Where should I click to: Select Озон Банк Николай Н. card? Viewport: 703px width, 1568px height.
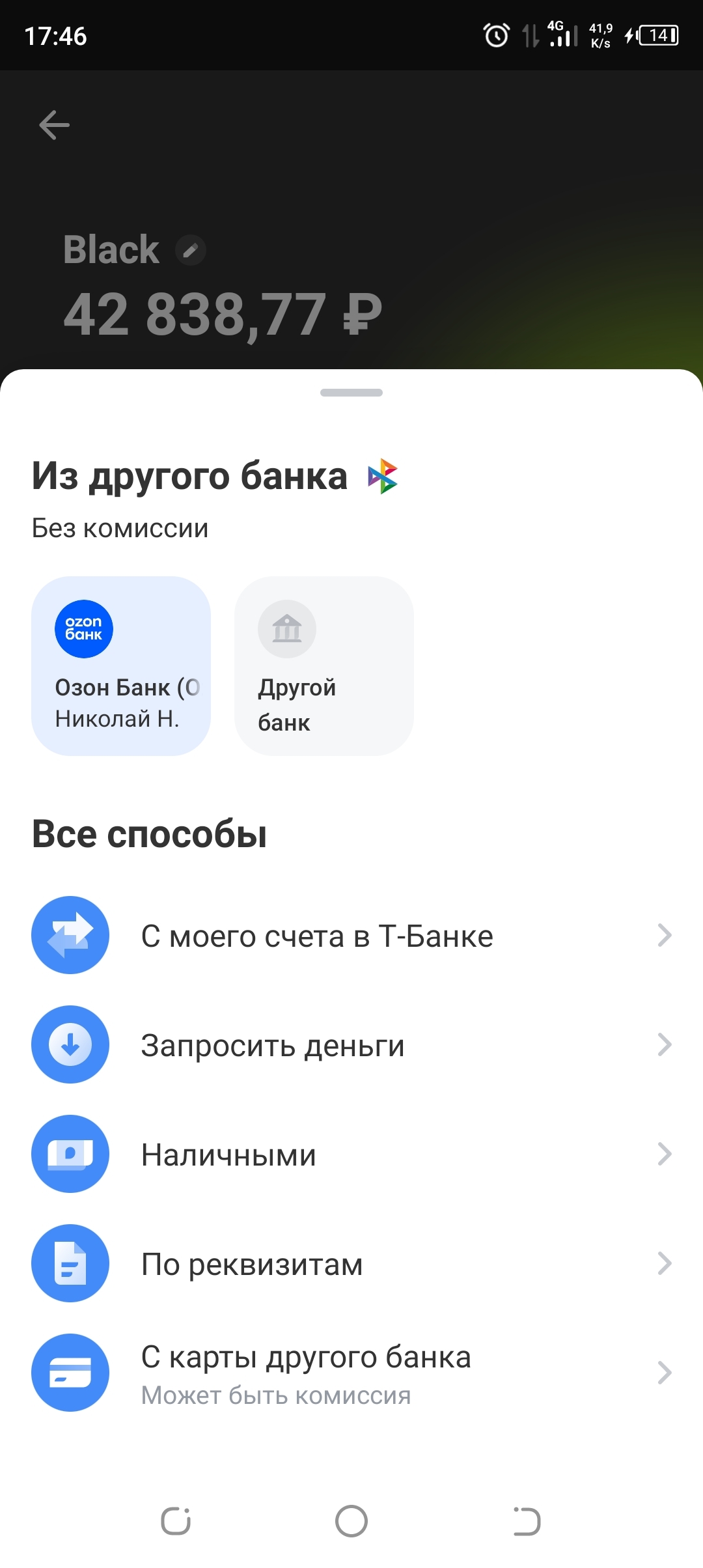pyautogui.click(x=121, y=665)
